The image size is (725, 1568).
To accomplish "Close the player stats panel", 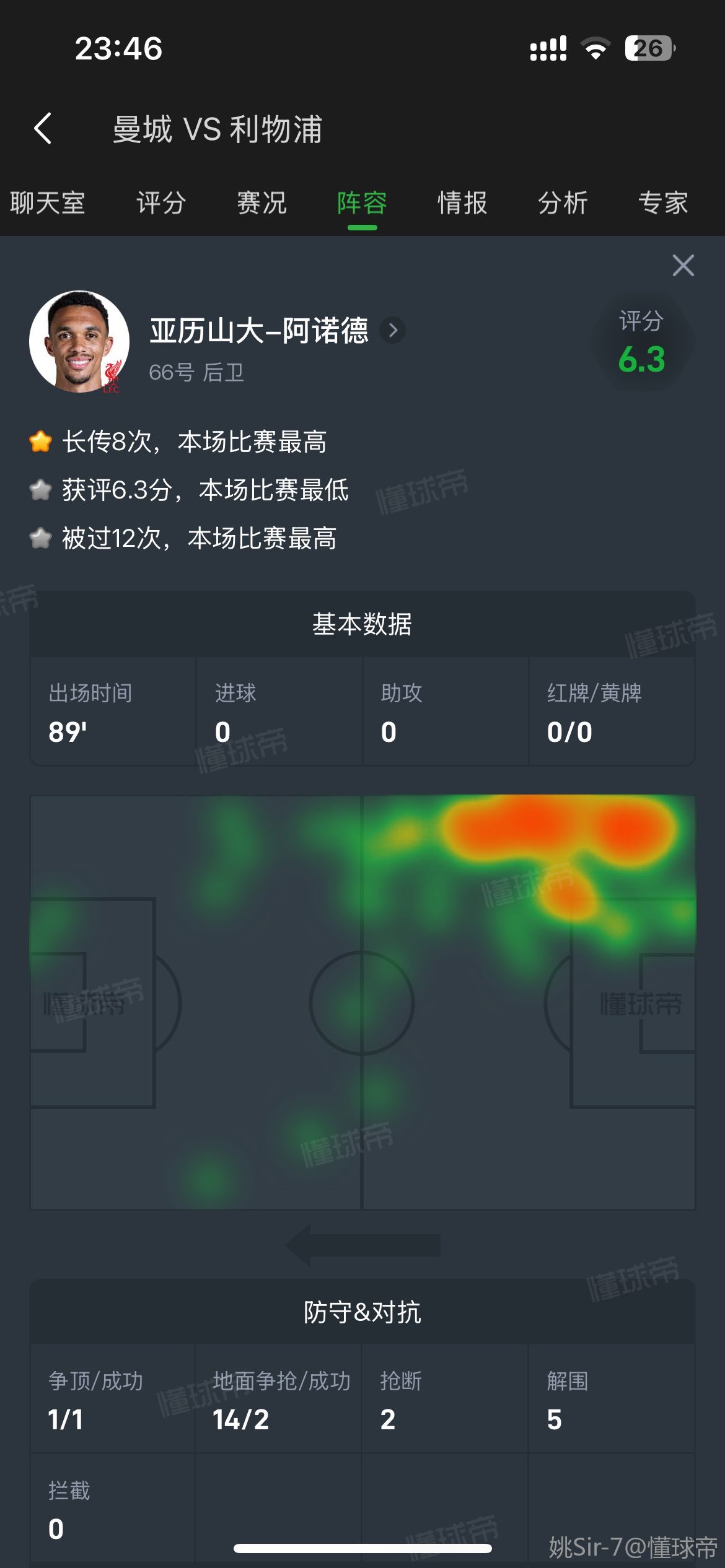I will 683,266.
